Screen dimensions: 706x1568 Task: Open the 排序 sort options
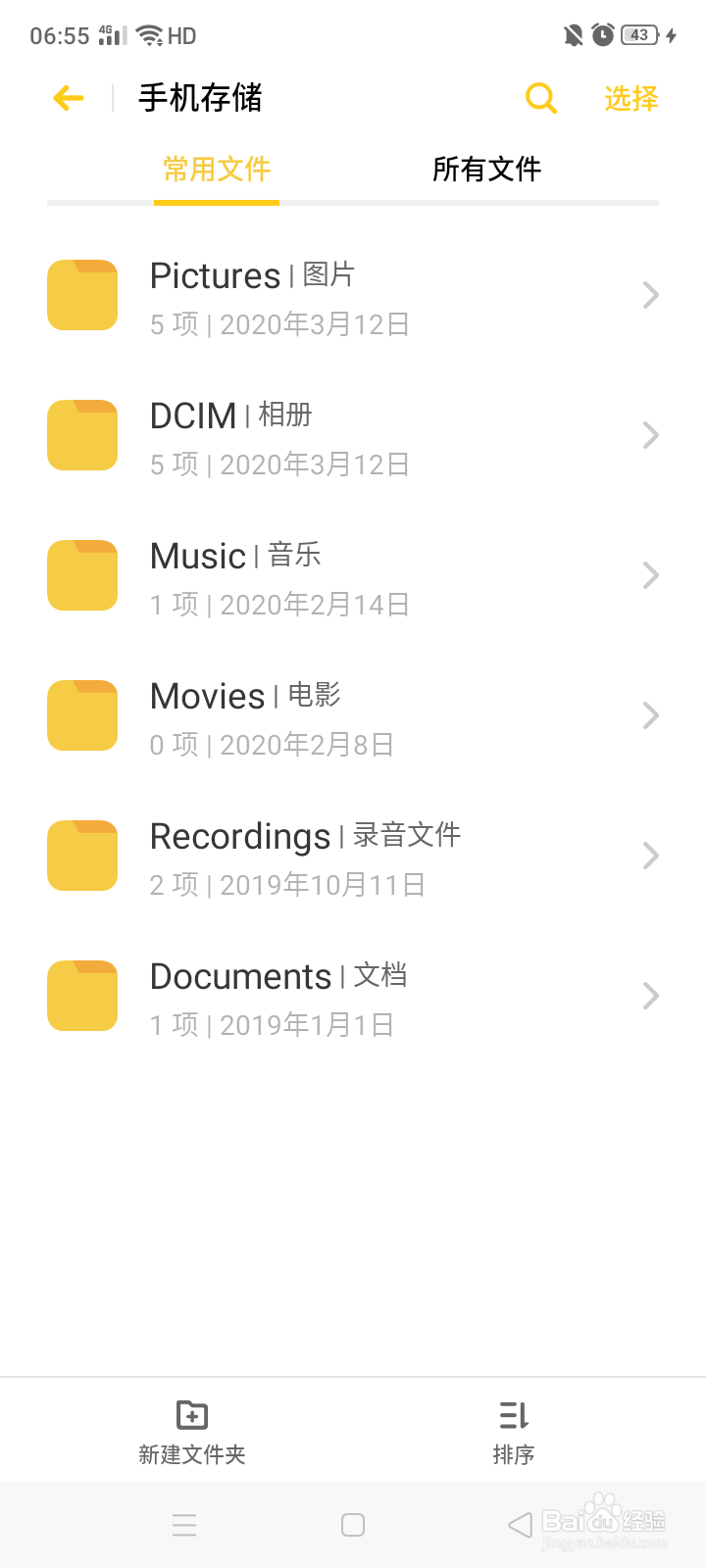[x=514, y=1432]
